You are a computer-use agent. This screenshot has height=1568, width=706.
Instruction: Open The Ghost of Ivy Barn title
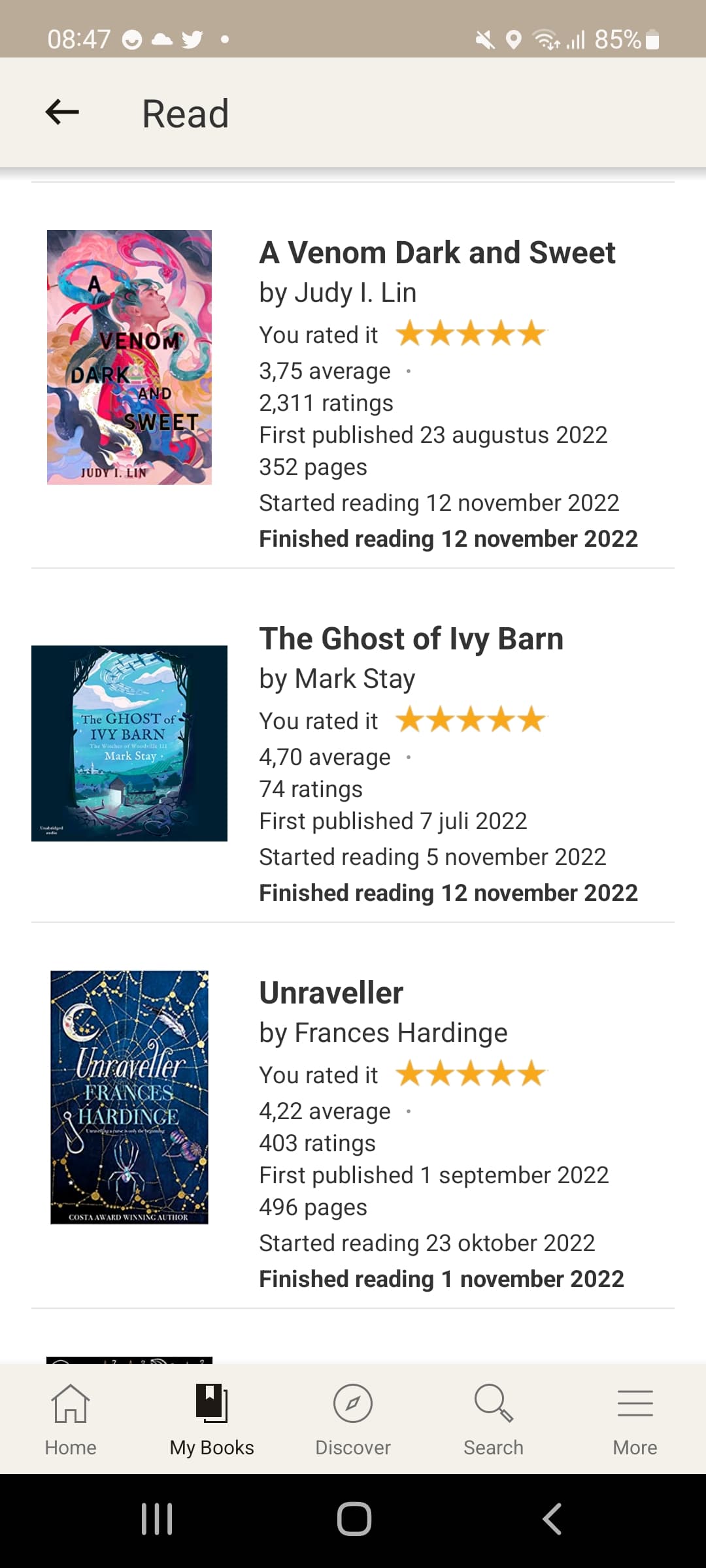411,638
